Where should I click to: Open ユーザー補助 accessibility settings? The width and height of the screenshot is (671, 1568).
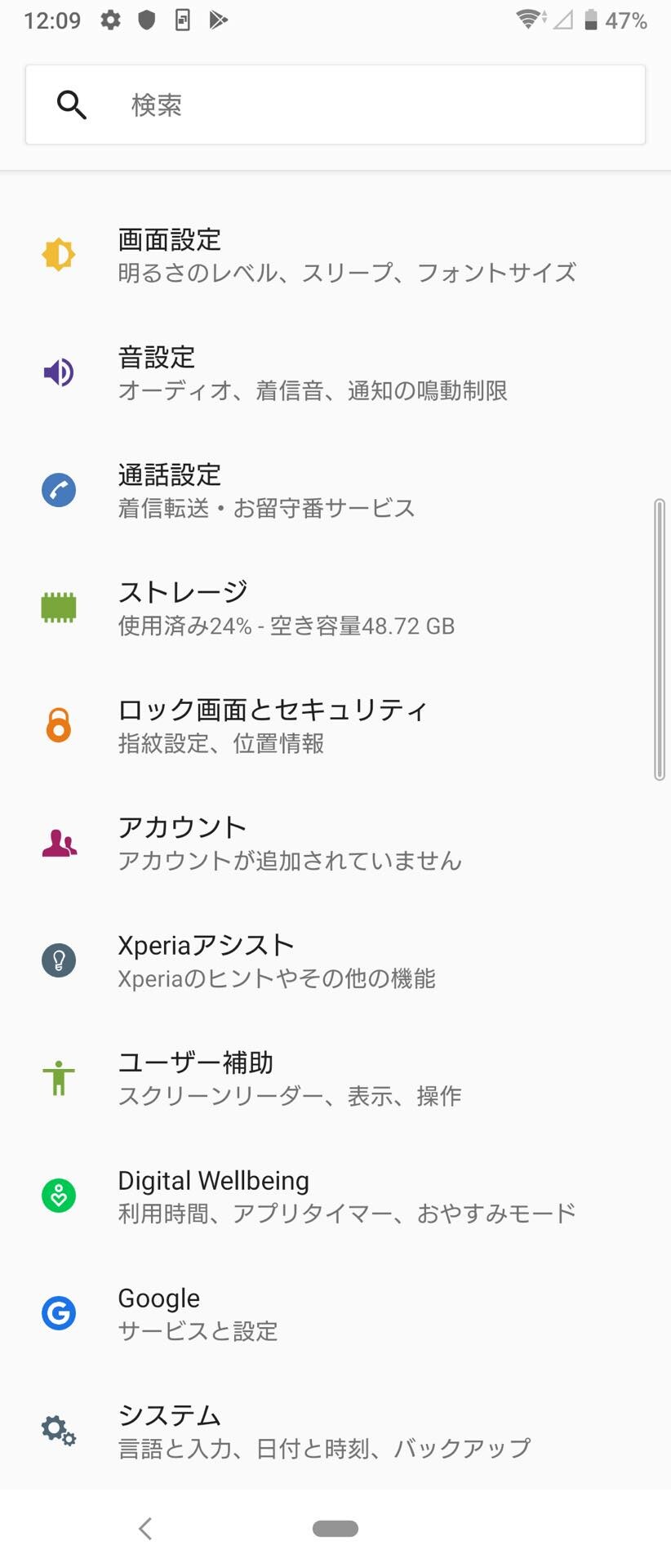(x=335, y=1078)
